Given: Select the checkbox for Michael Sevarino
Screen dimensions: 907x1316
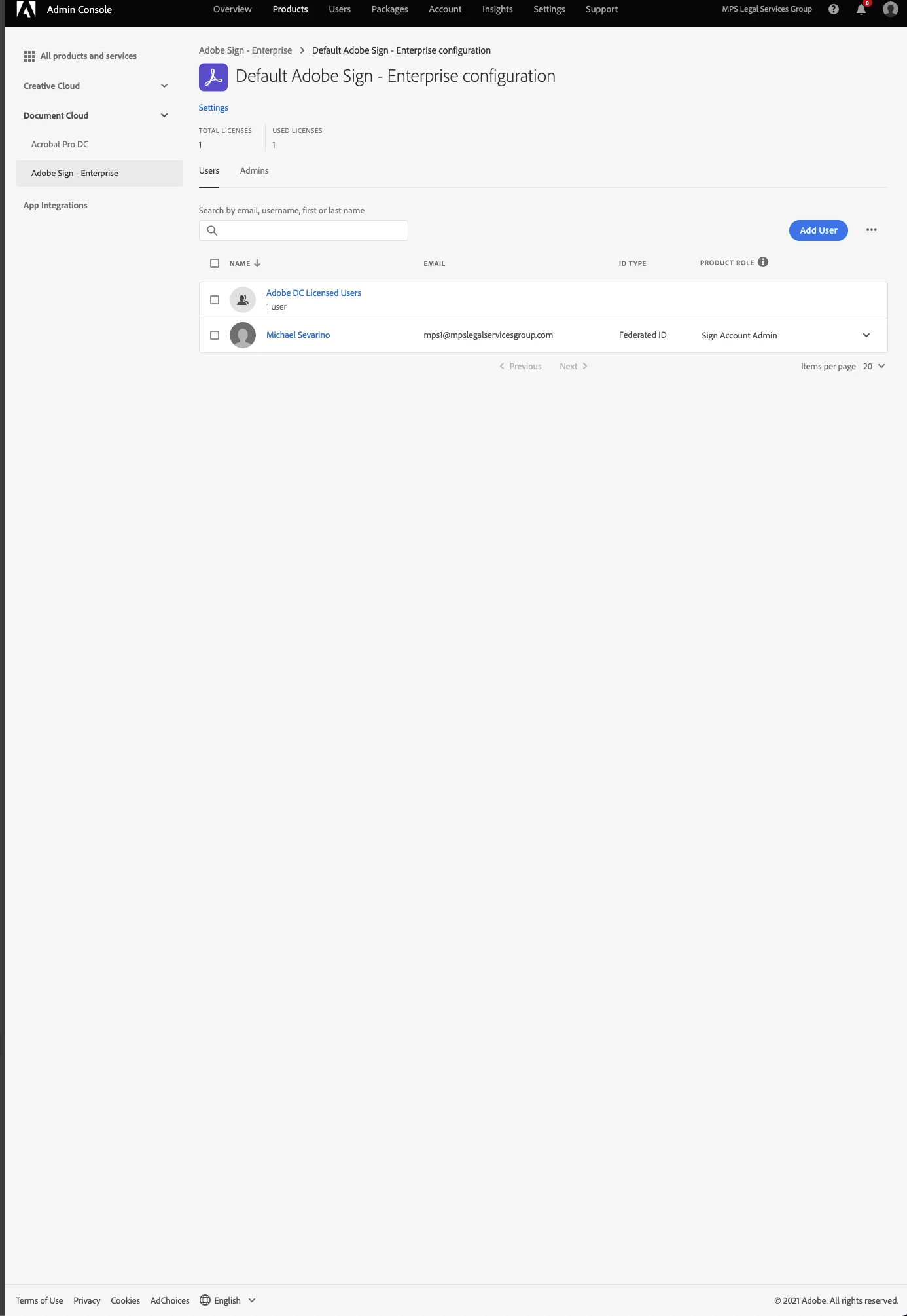Looking at the screenshot, I should click(215, 335).
